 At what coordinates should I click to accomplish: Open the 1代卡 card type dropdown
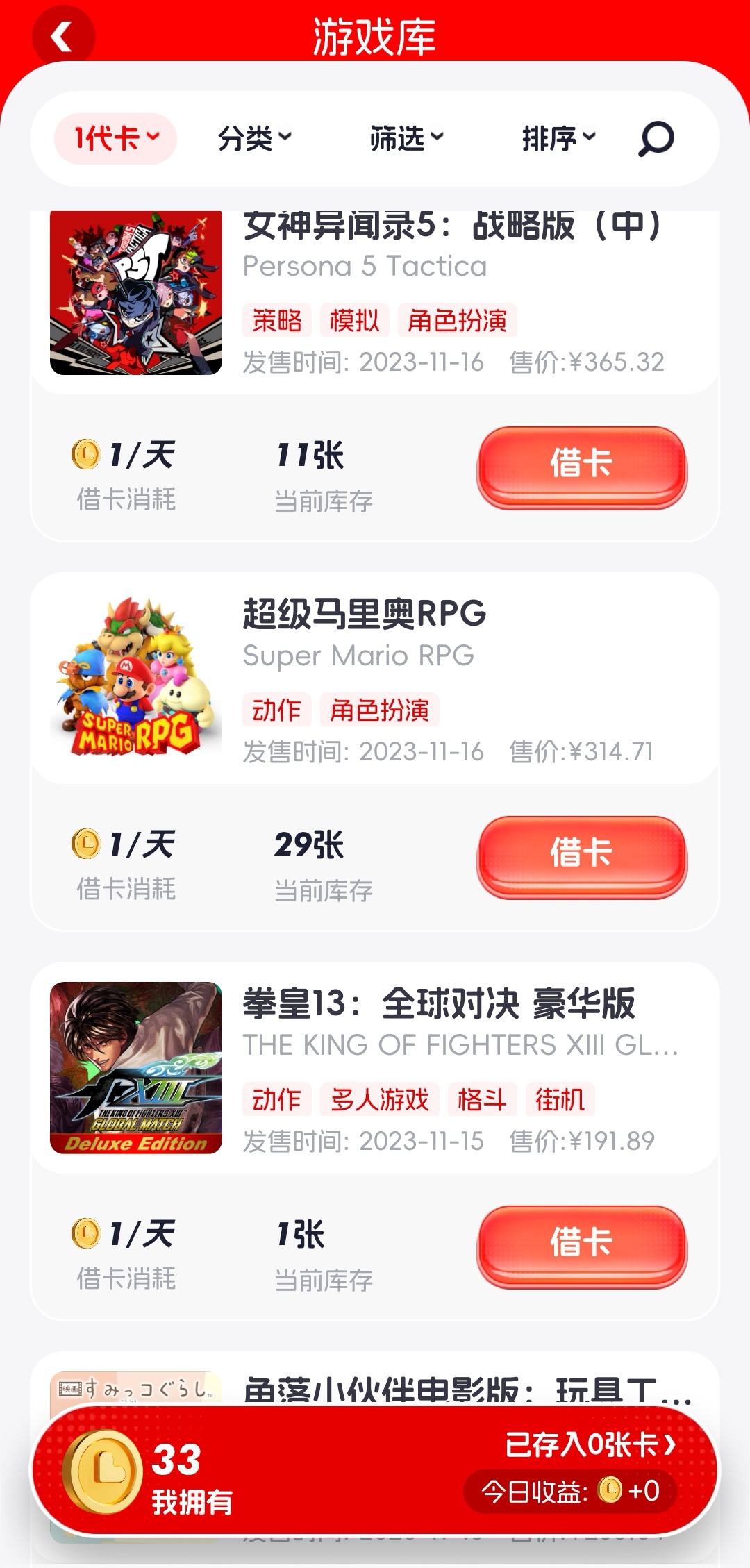(114, 138)
